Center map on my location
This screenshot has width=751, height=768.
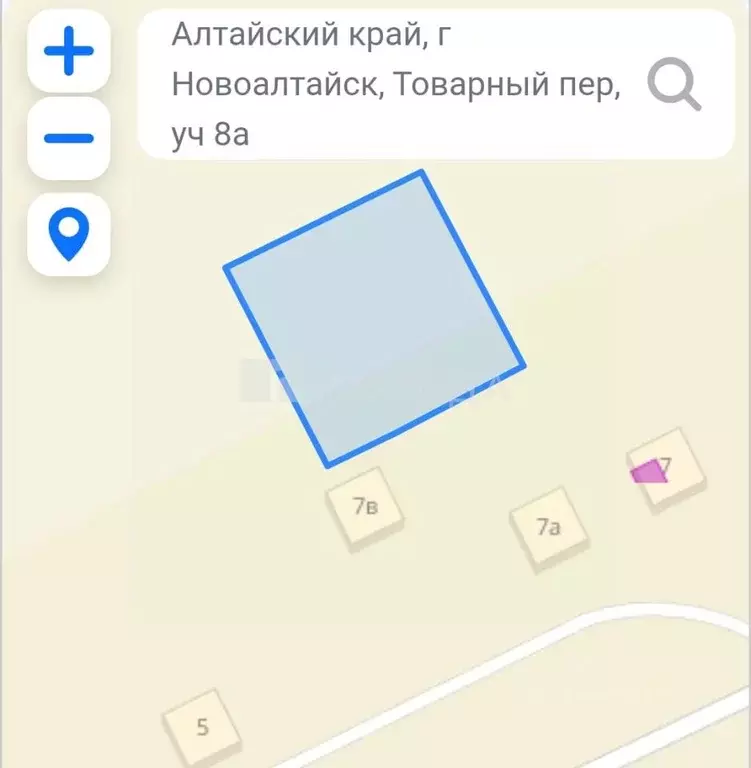click(69, 234)
